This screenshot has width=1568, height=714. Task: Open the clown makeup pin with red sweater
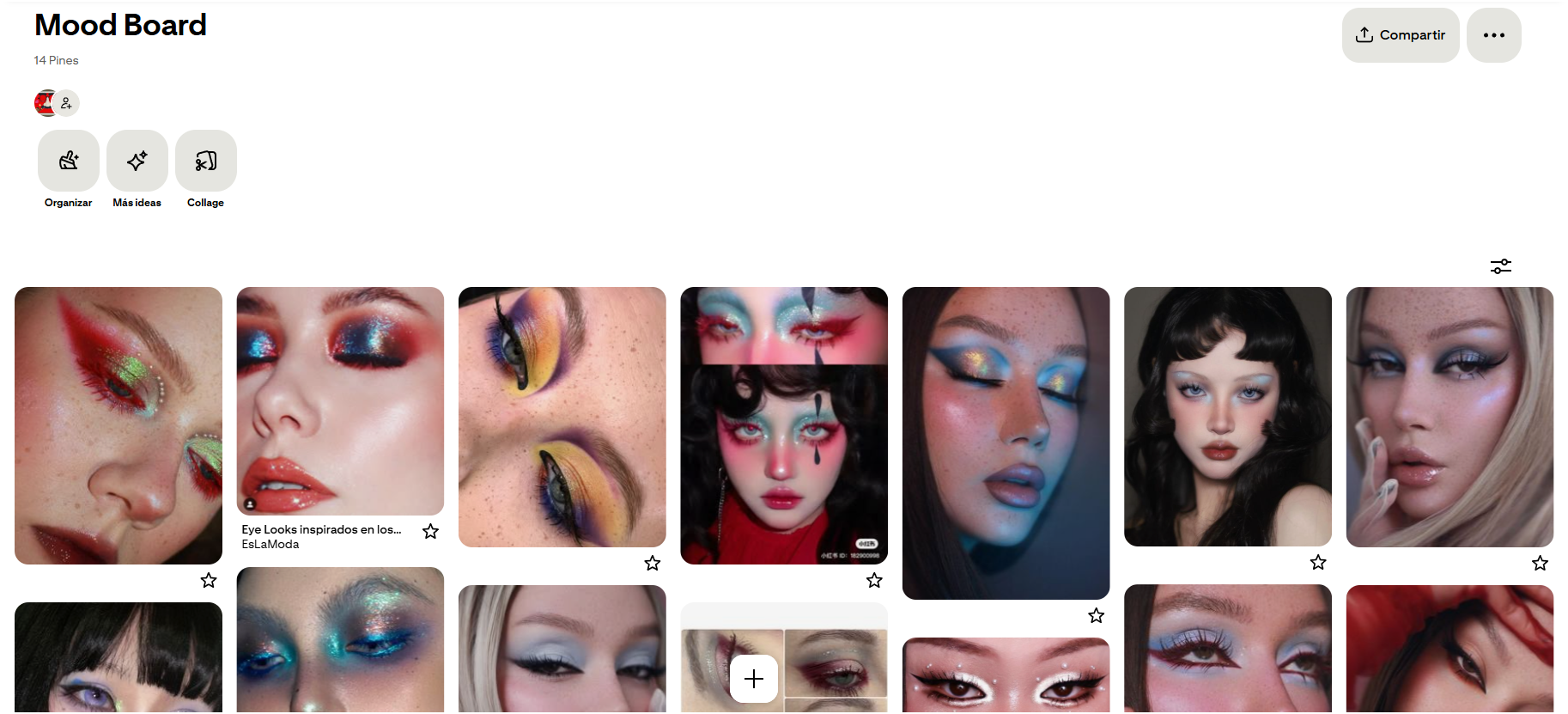pyautogui.click(x=783, y=425)
